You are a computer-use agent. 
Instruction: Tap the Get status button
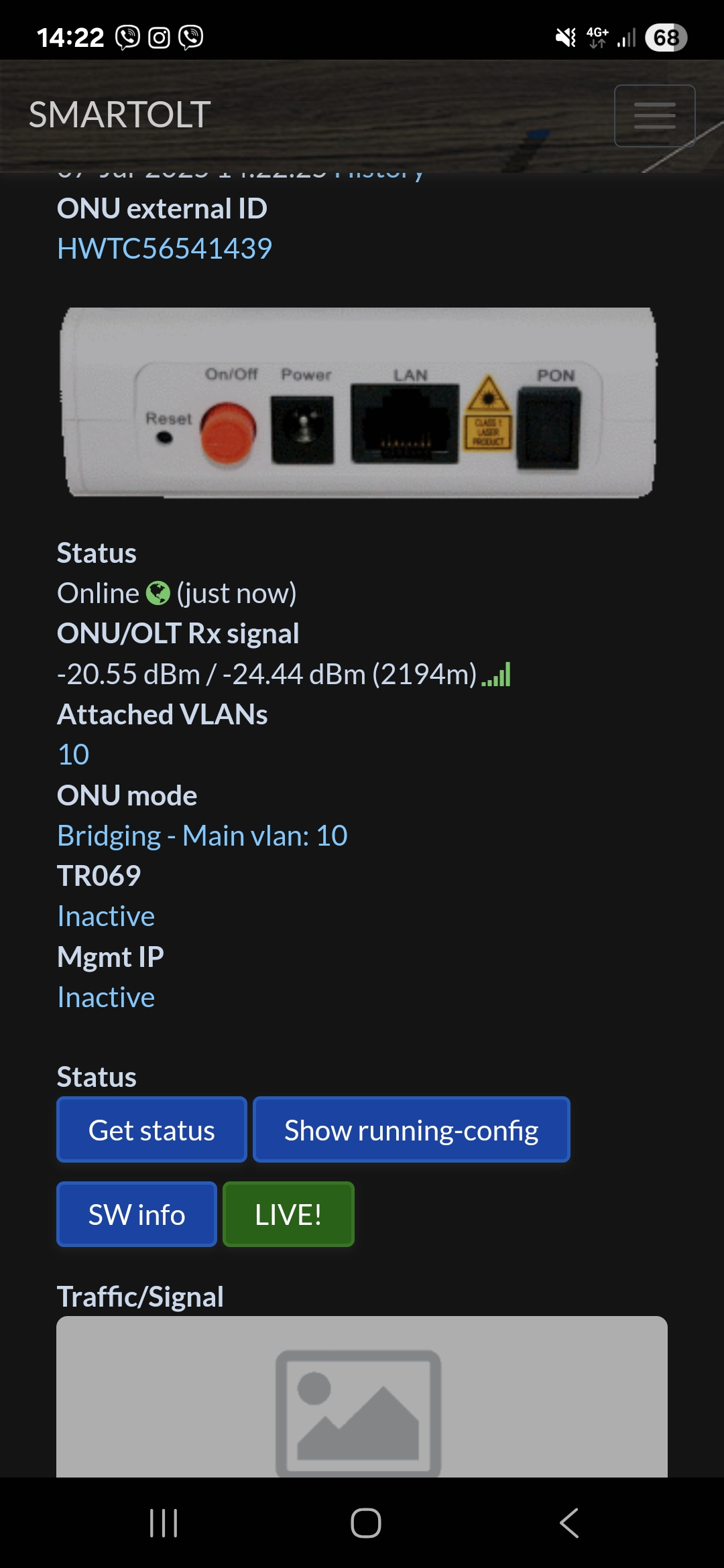(x=152, y=1130)
